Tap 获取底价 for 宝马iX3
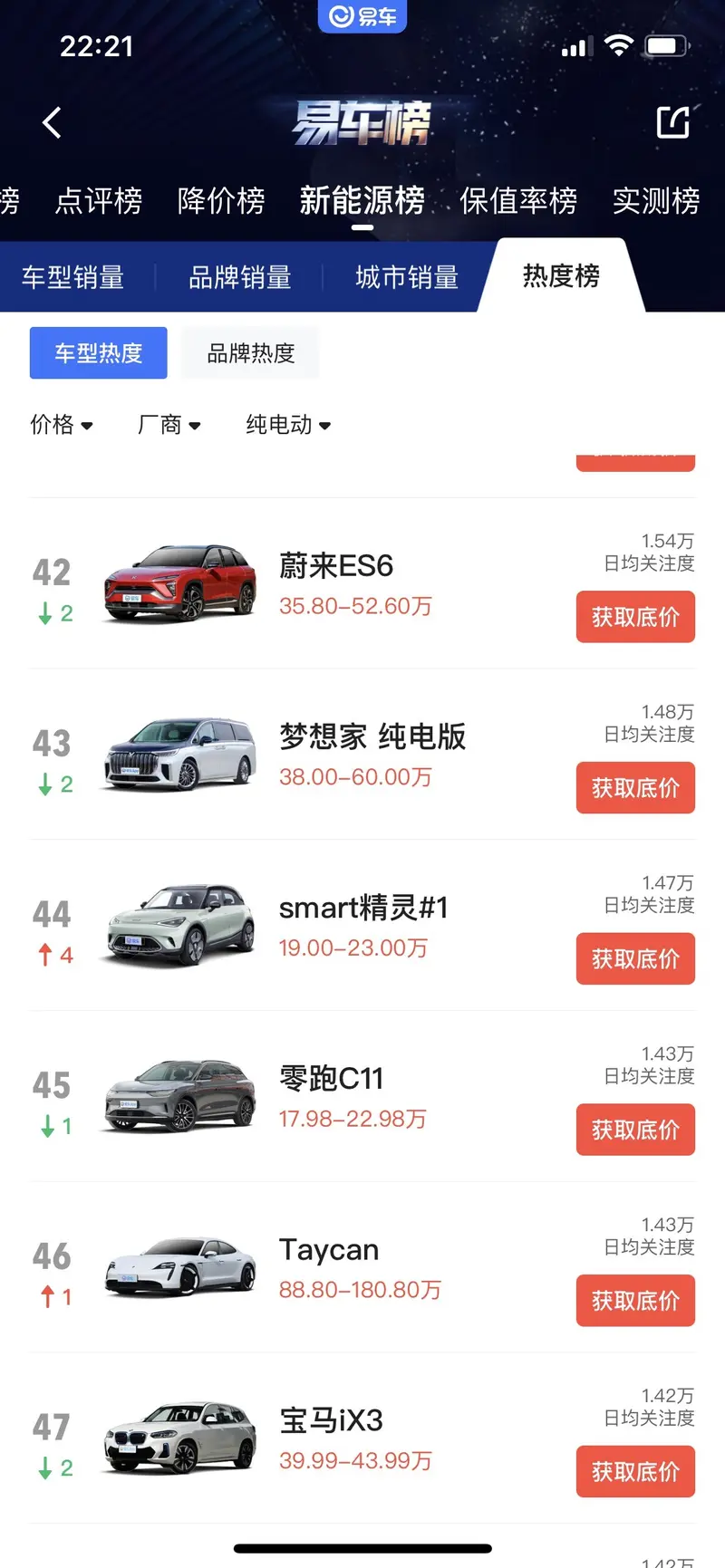The width and height of the screenshot is (725, 1568). pyautogui.click(x=635, y=1472)
